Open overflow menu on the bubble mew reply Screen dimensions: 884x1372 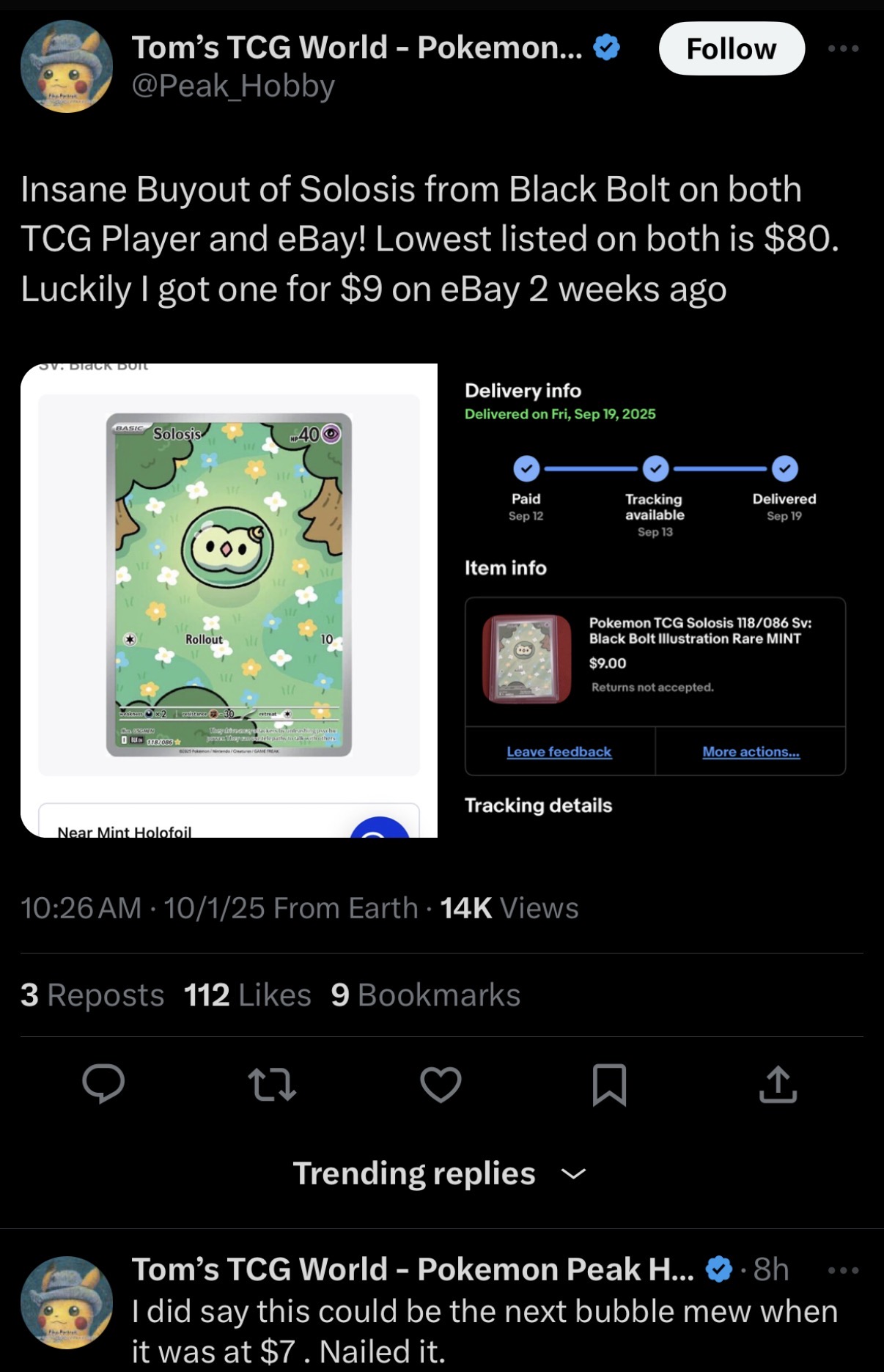pos(843,1270)
